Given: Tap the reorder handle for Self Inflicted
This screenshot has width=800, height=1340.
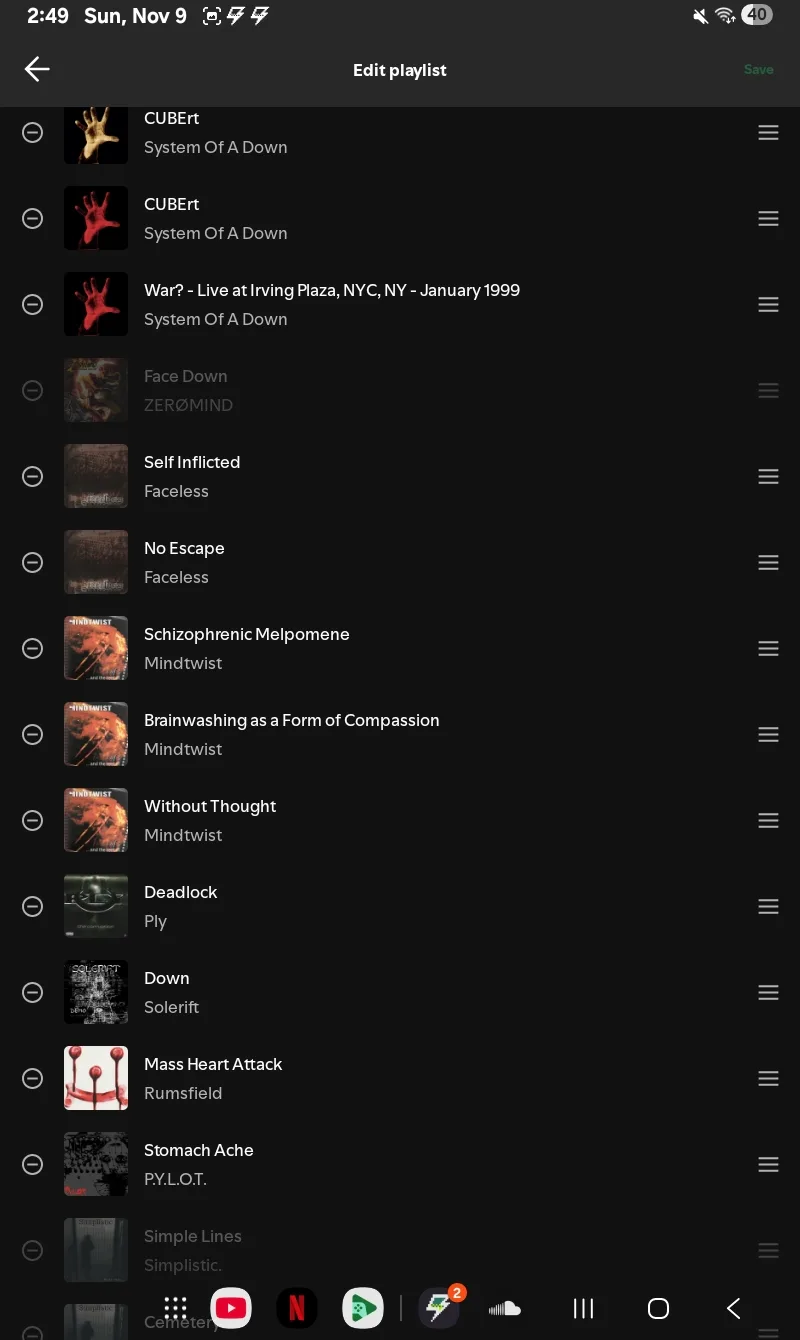Looking at the screenshot, I should tap(768, 476).
